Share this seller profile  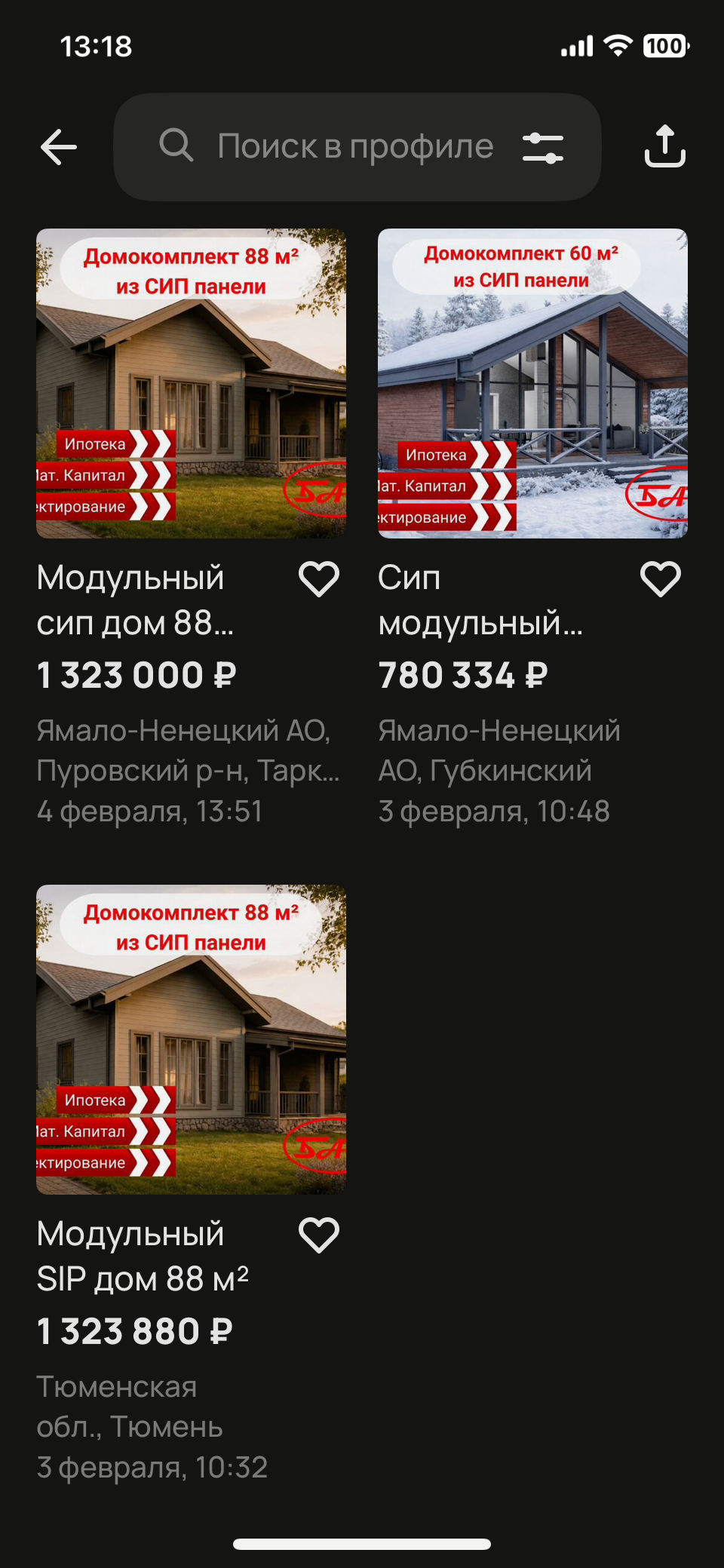[x=664, y=146]
